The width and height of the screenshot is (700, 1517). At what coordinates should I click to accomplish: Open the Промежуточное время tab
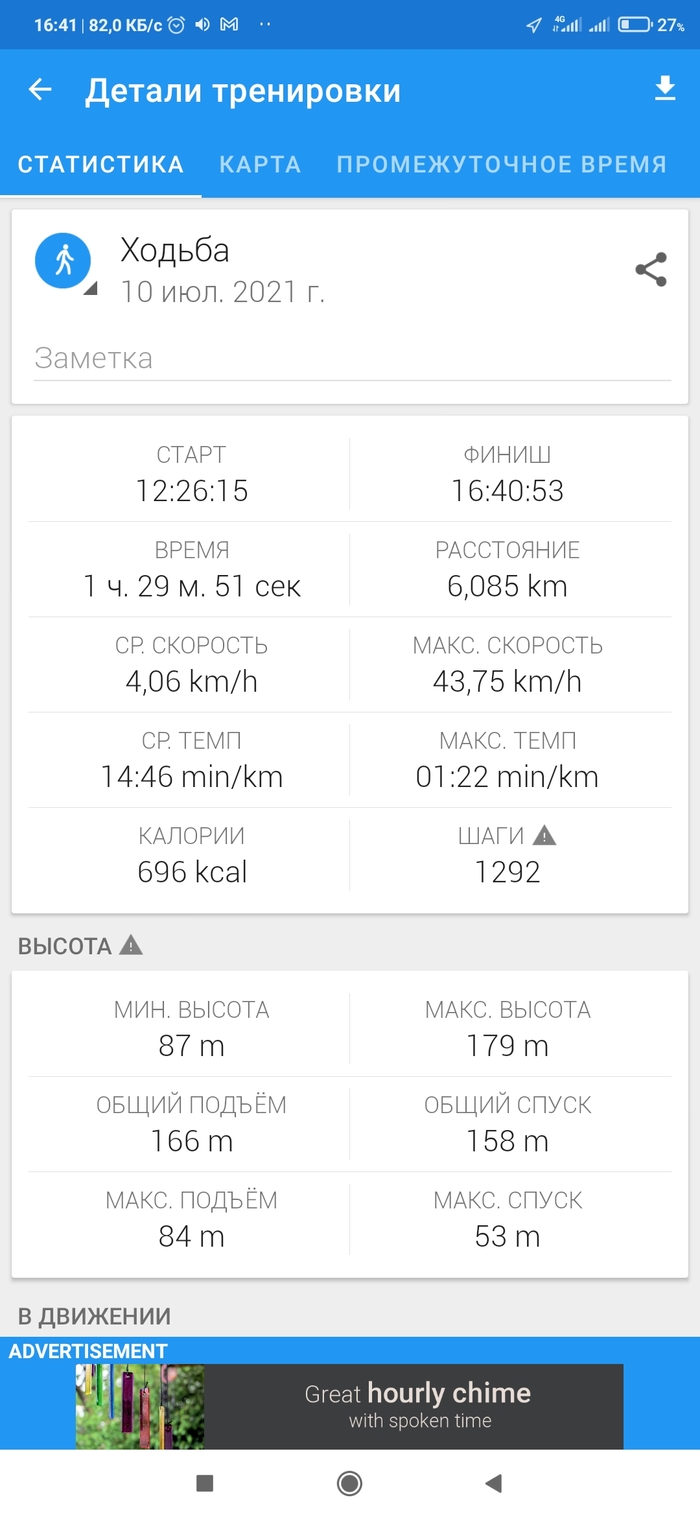pos(501,165)
